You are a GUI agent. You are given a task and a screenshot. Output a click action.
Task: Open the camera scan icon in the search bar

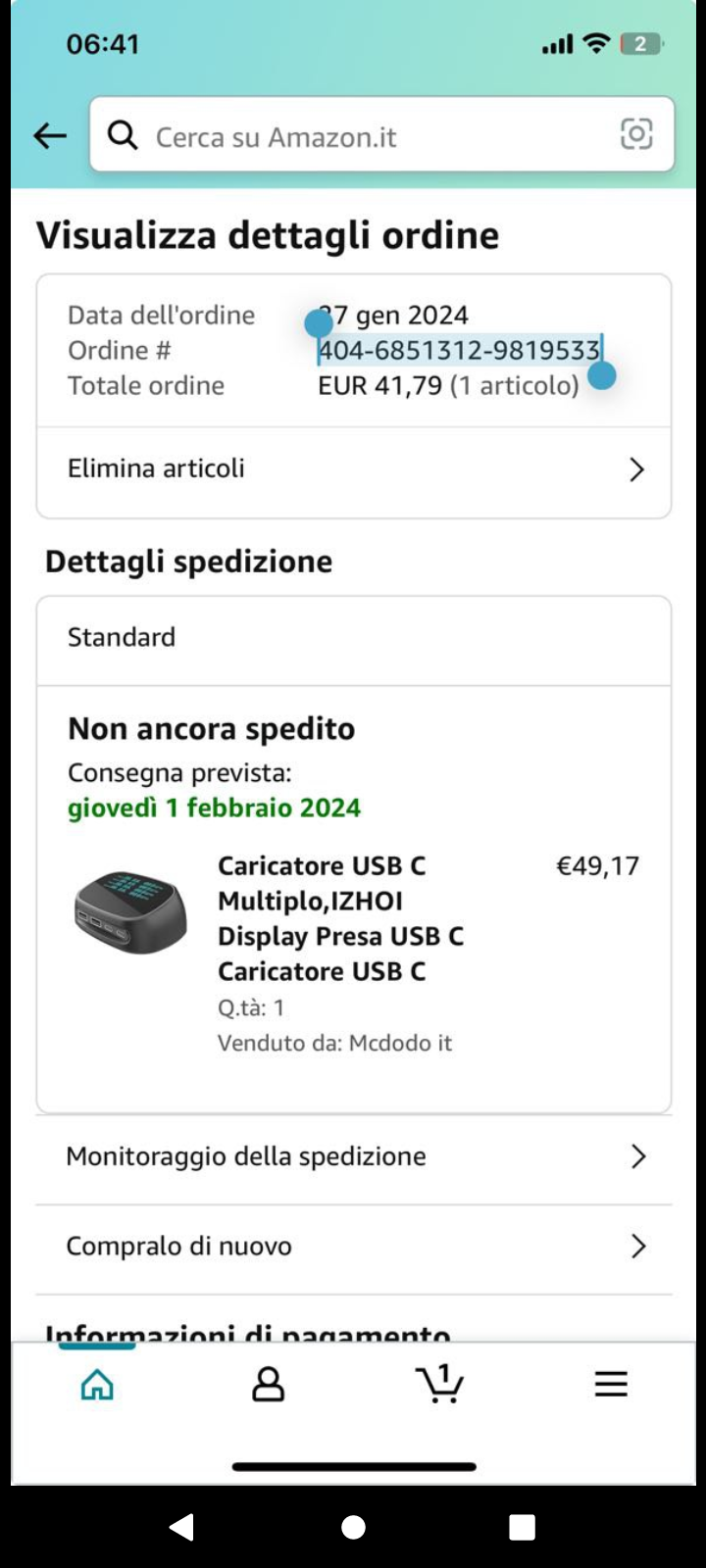[636, 133]
